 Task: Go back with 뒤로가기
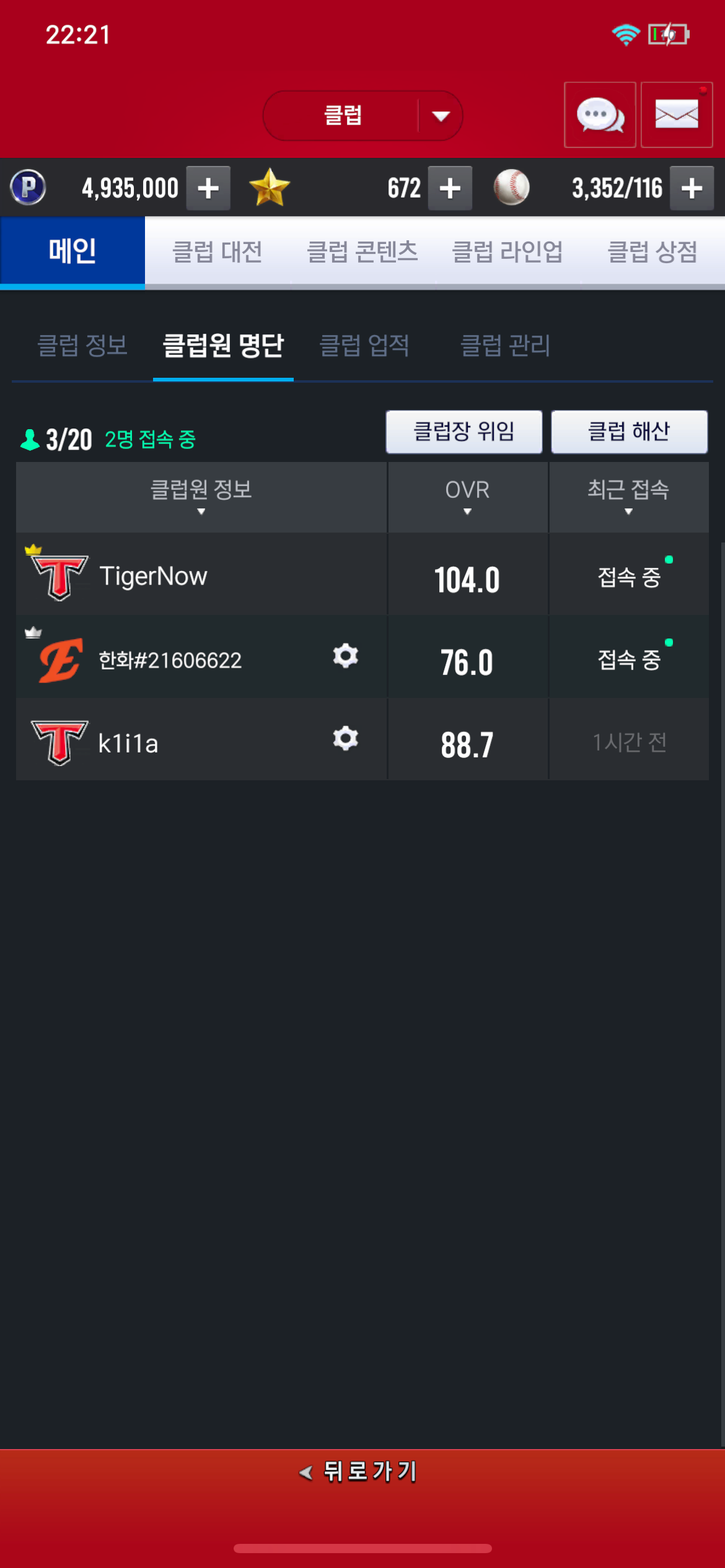click(358, 1472)
